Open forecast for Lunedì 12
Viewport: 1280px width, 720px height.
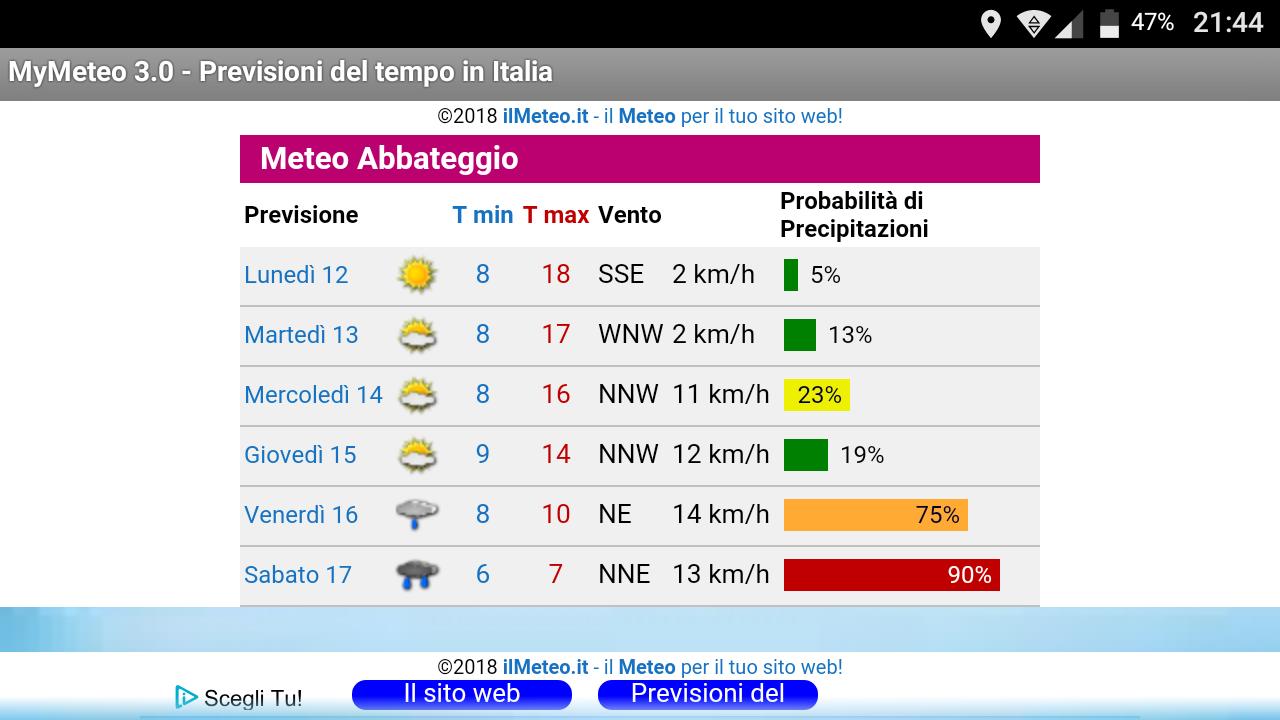point(296,275)
